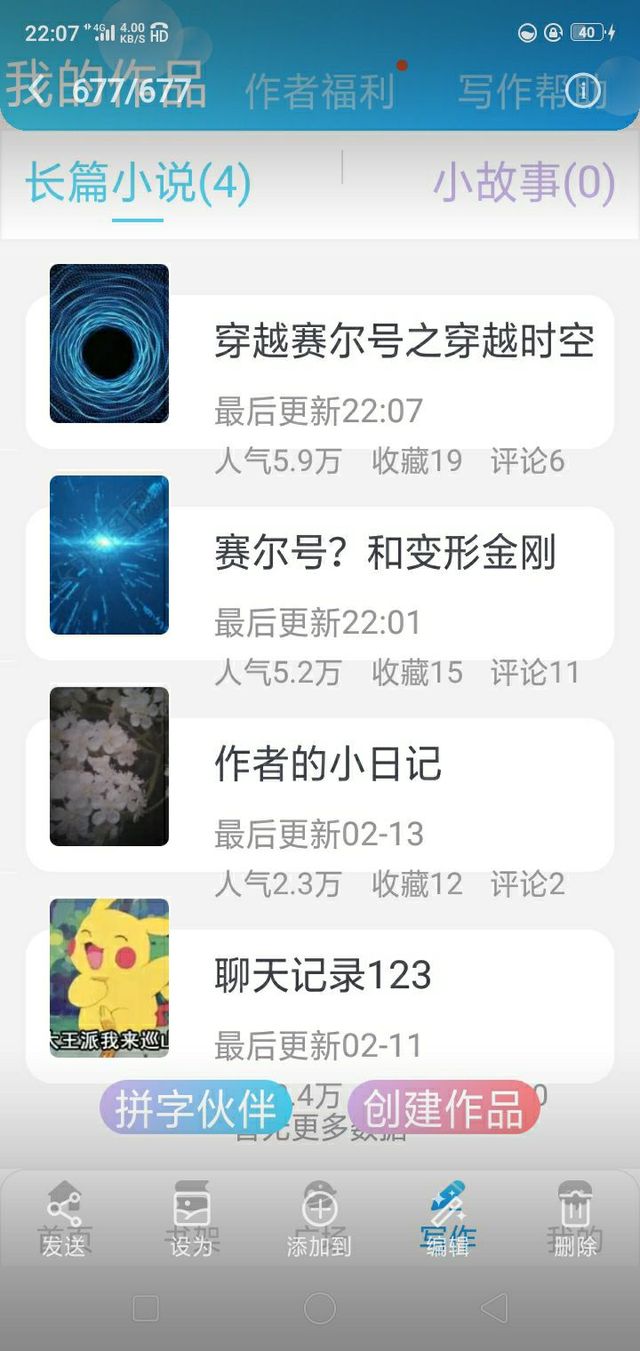
Task: Open recent apps with the square button
Action: click(145, 1308)
